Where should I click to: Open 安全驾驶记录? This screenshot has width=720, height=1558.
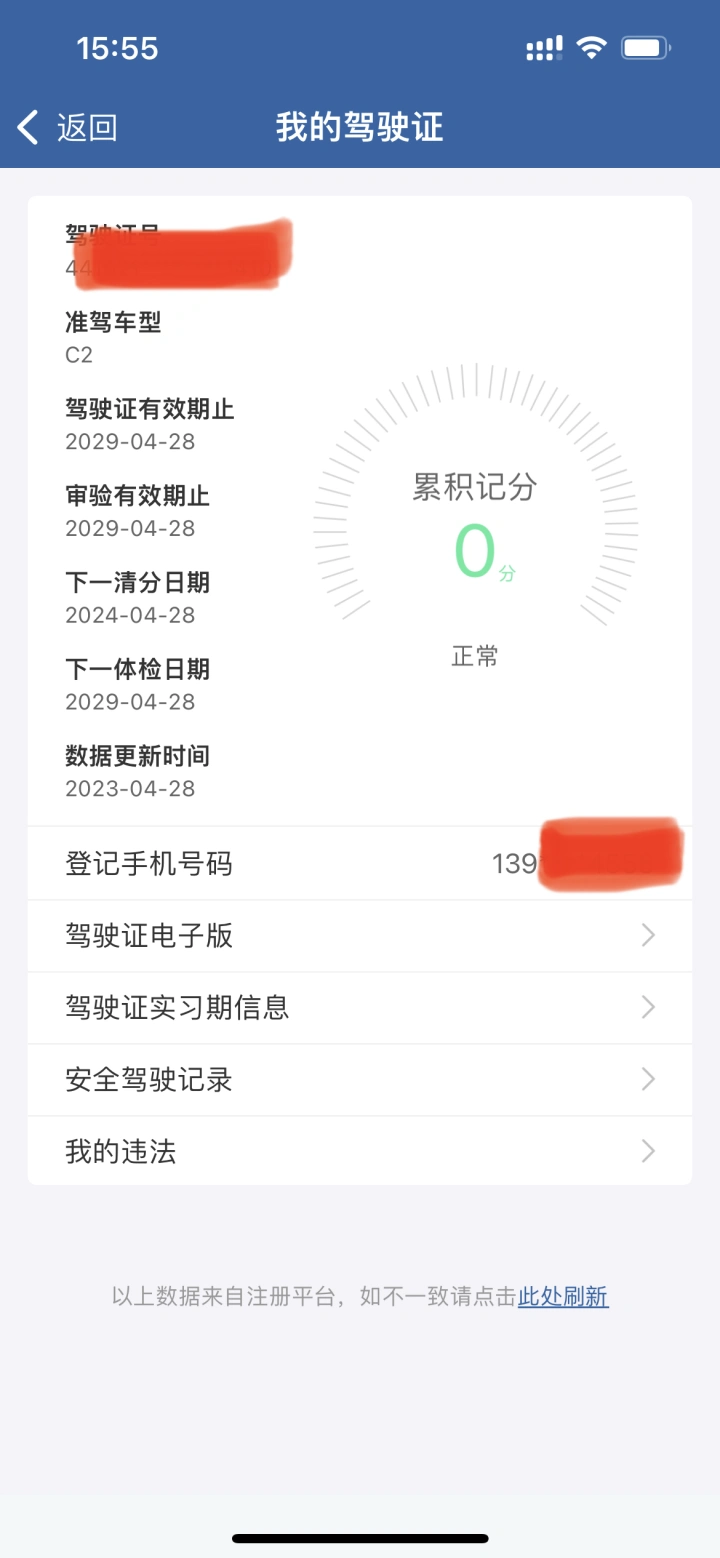click(360, 1080)
